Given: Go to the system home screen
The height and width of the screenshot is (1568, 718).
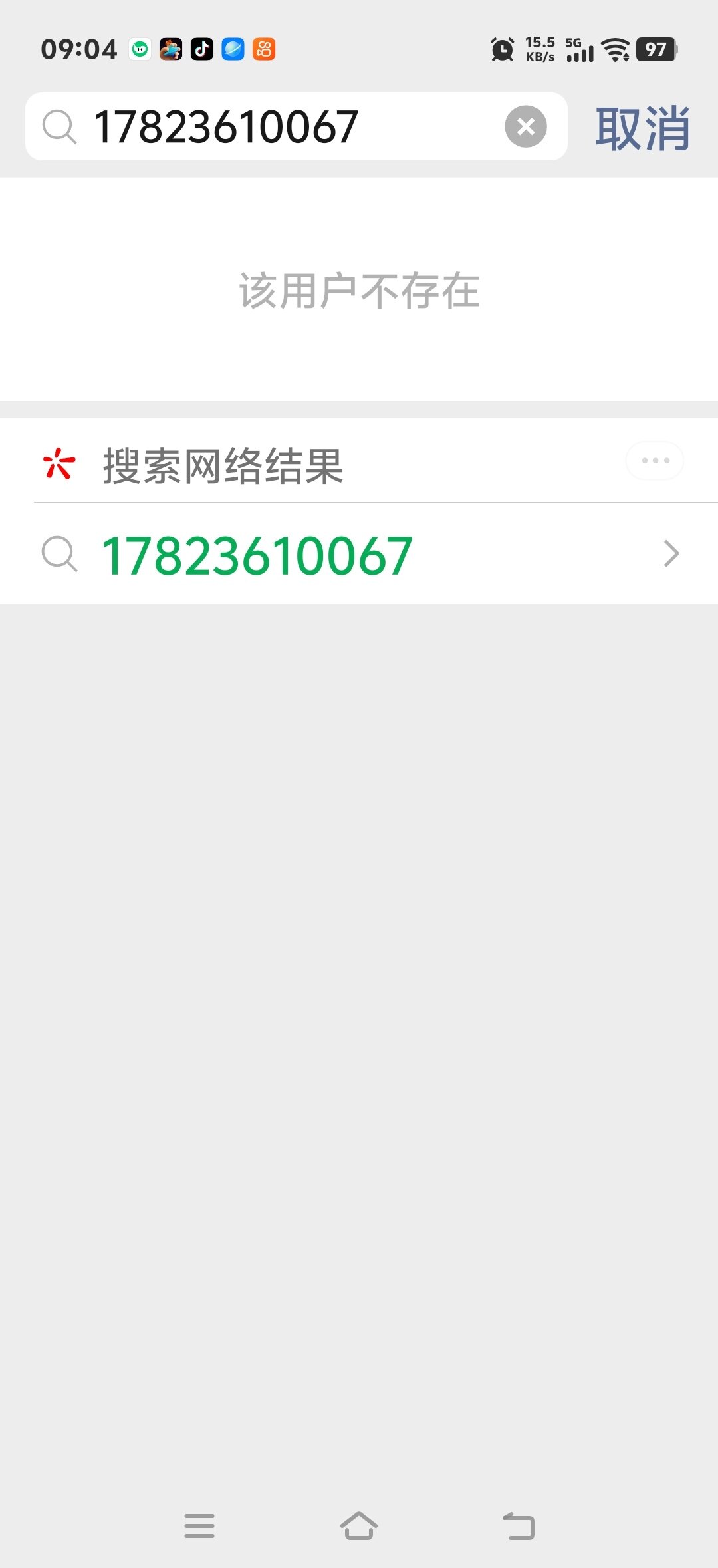Looking at the screenshot, I should [359, 1525].
